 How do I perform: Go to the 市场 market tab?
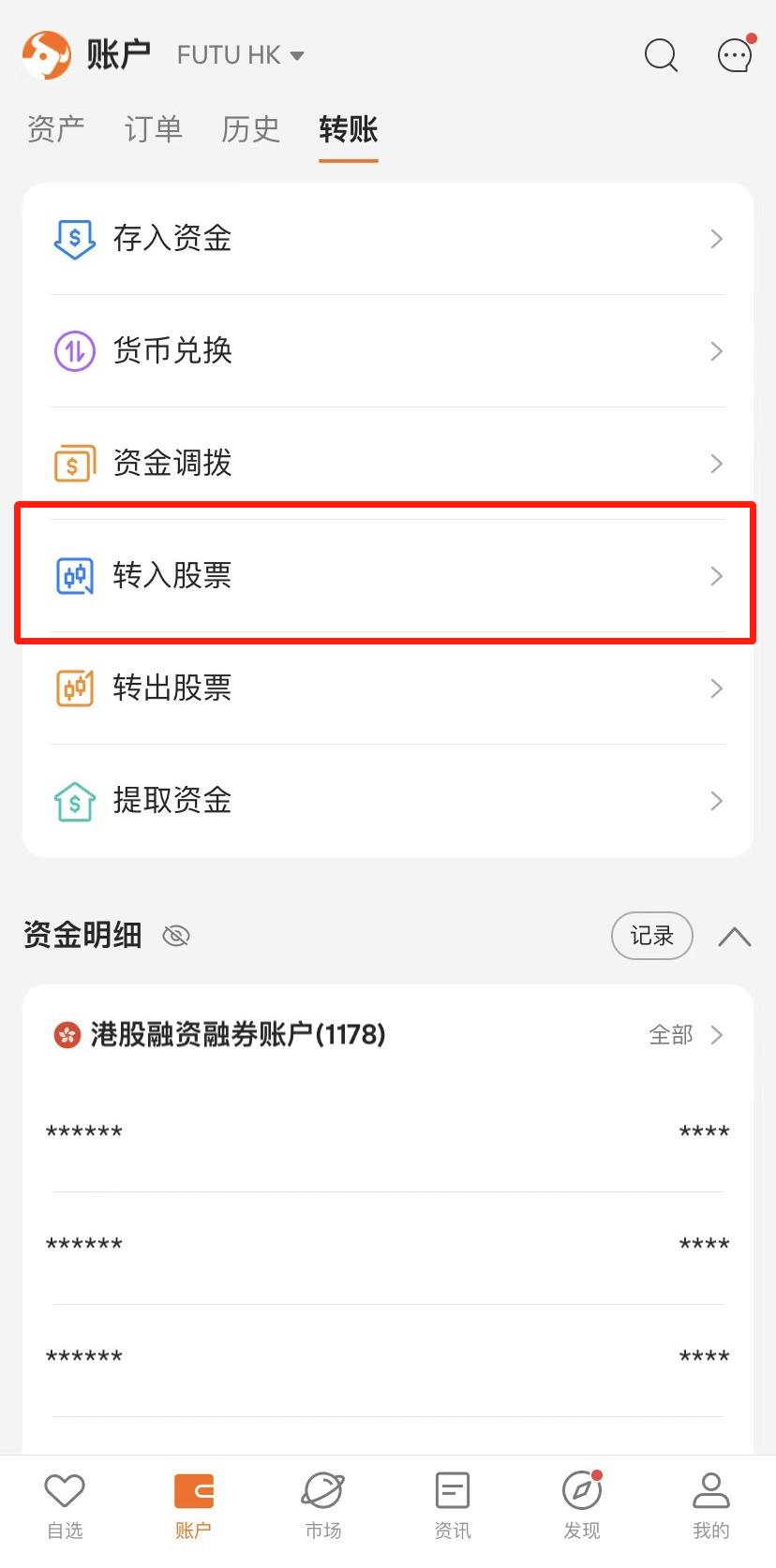(322, 1504)
